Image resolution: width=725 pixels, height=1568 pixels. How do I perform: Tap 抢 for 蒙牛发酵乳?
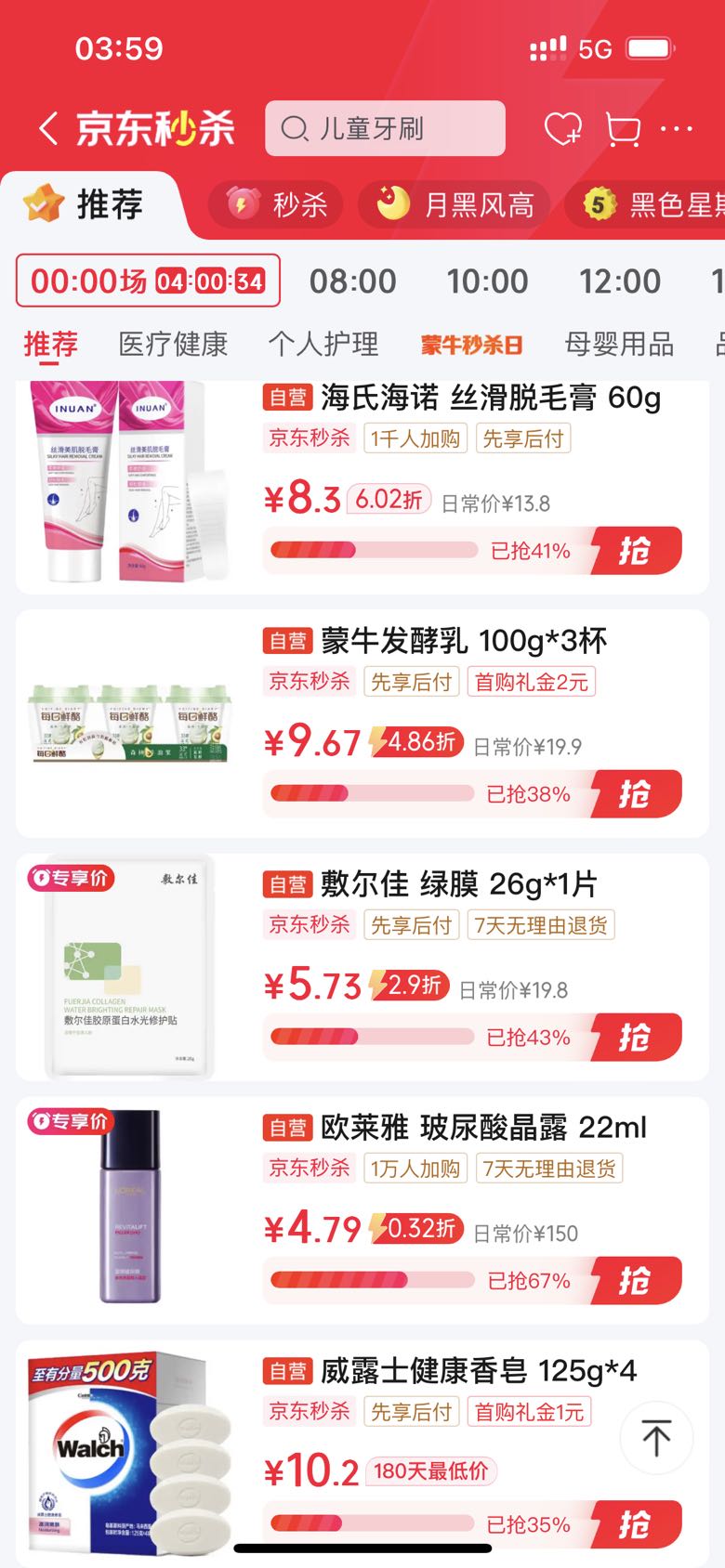point(636,794)
